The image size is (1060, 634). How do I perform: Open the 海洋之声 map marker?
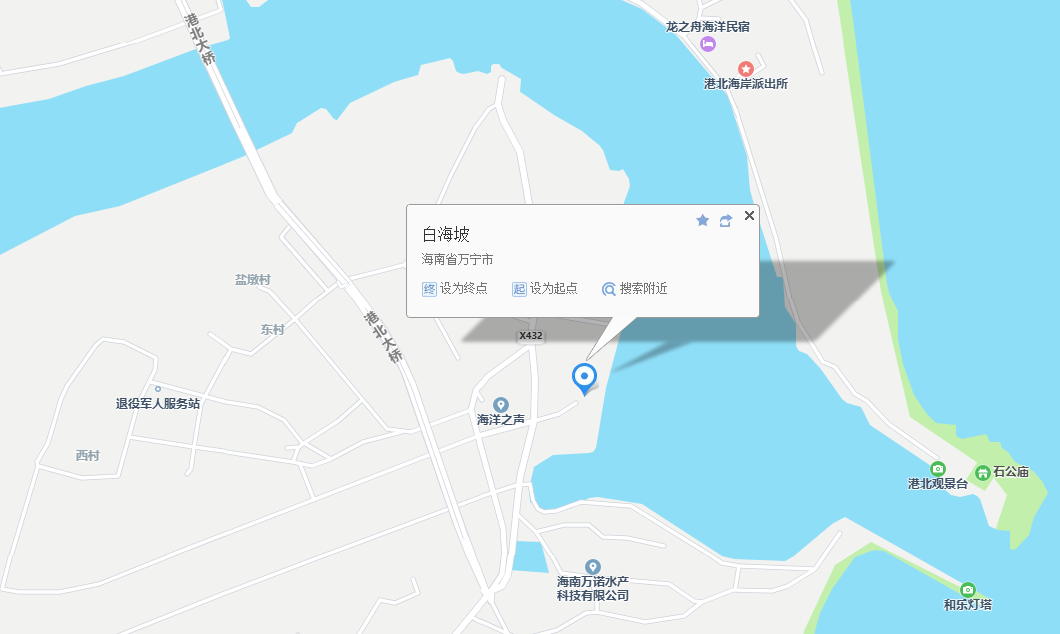coord(501,405)
